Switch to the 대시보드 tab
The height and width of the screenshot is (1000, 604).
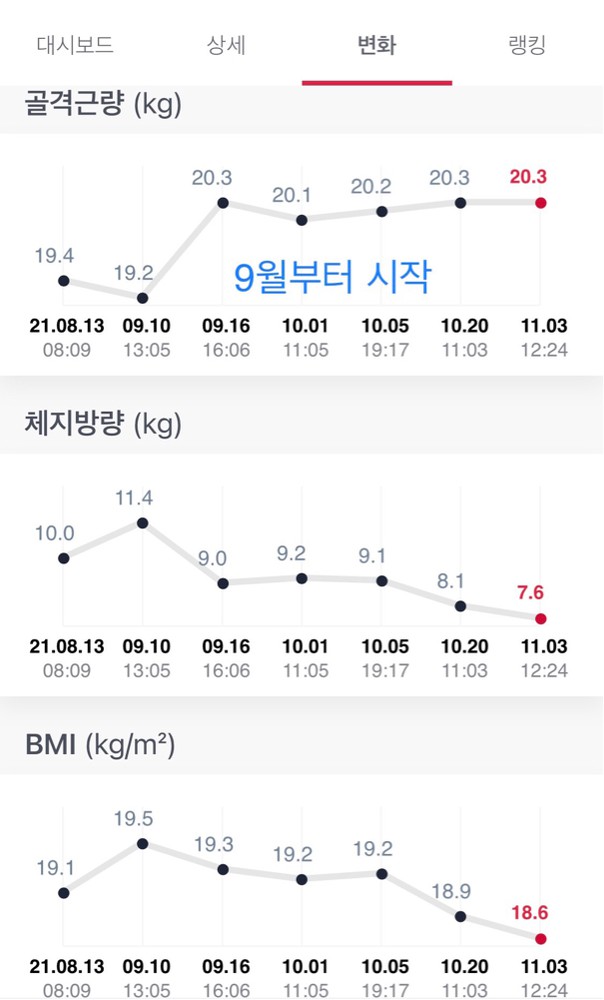[x=75, y=45]
